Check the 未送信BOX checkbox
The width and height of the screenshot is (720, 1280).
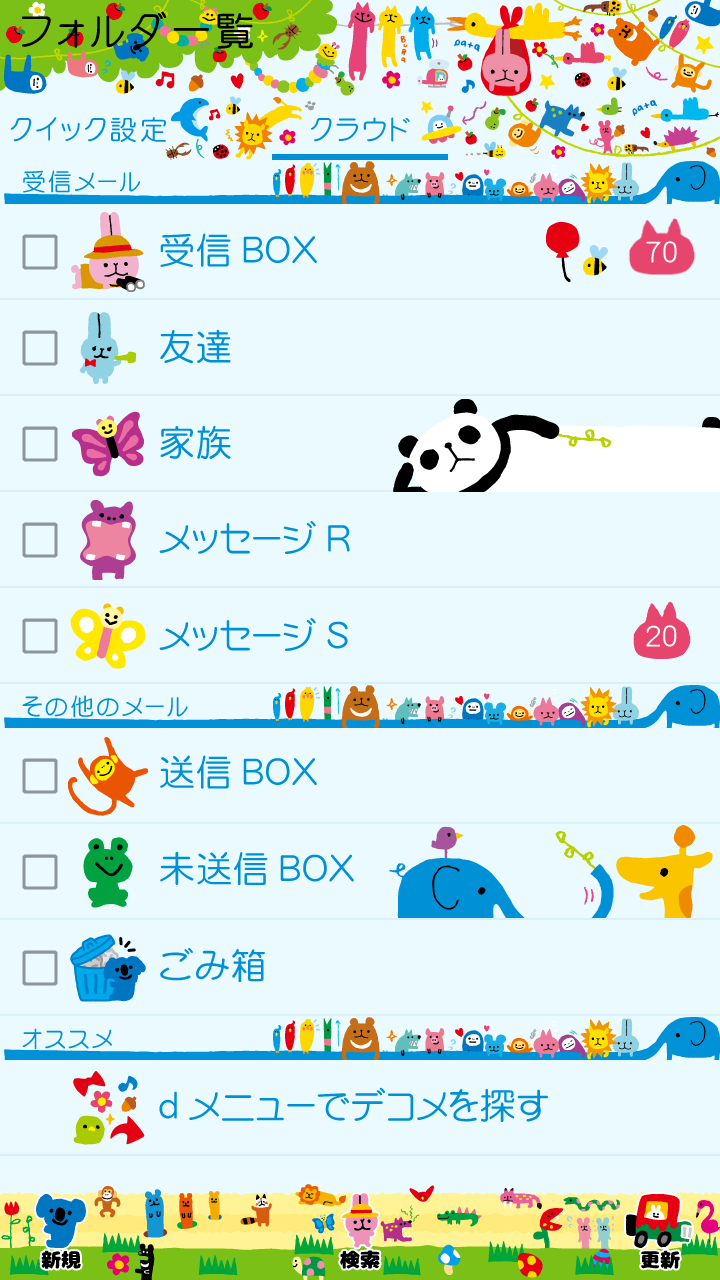pos(40,872)
